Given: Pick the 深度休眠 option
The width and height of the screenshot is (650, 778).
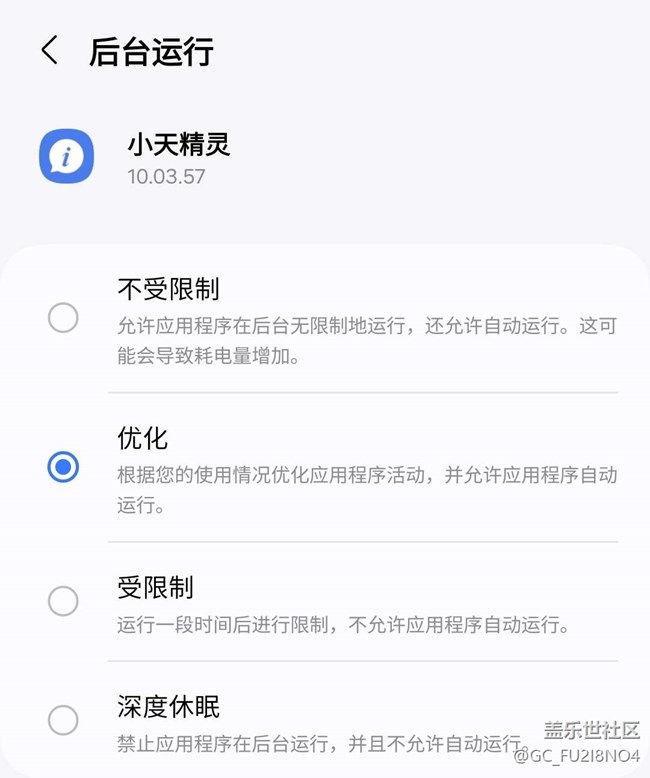Looking at the screenshot, I should click(63, 720).
